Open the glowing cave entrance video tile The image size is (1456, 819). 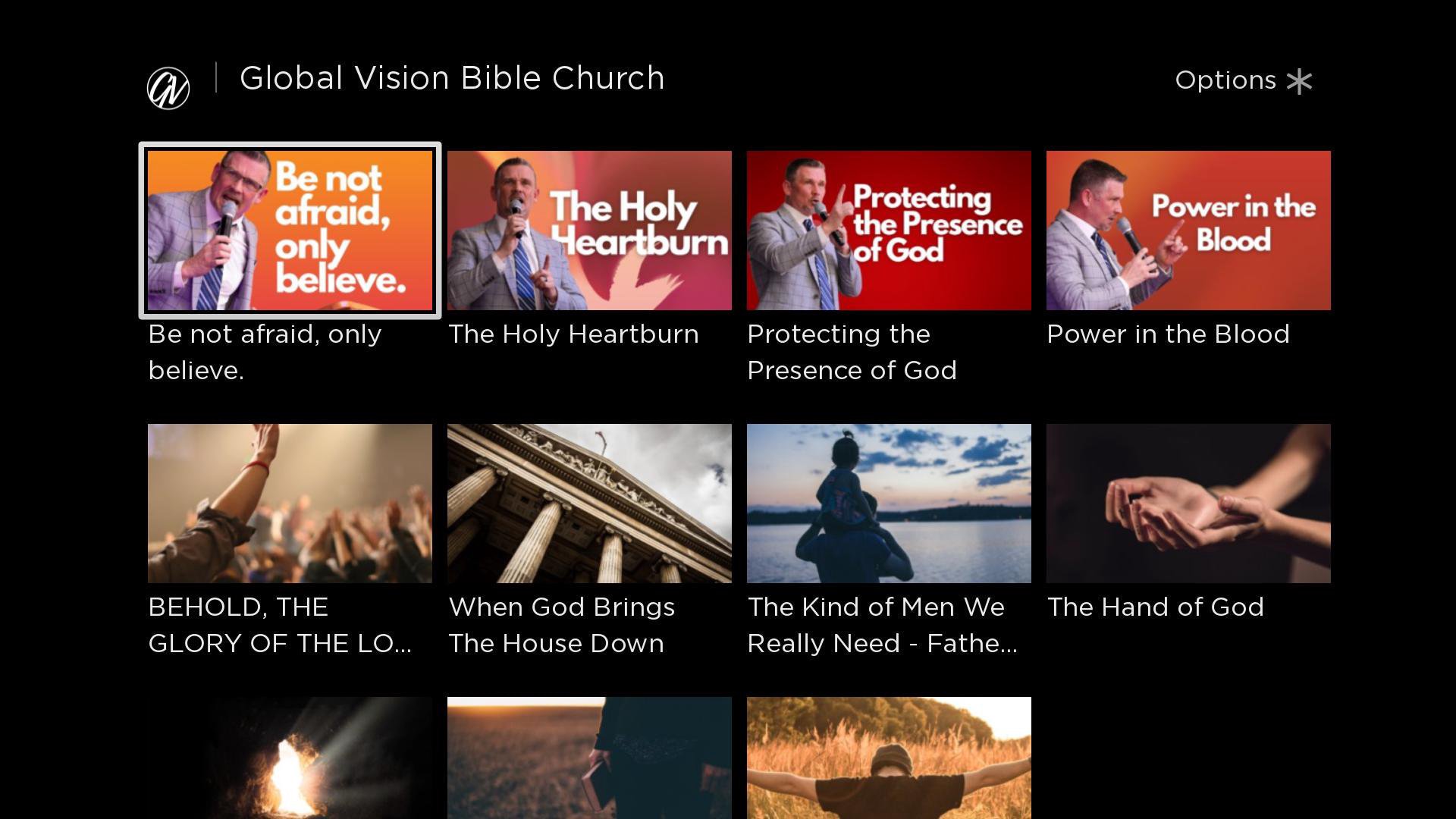pos(290,758)
